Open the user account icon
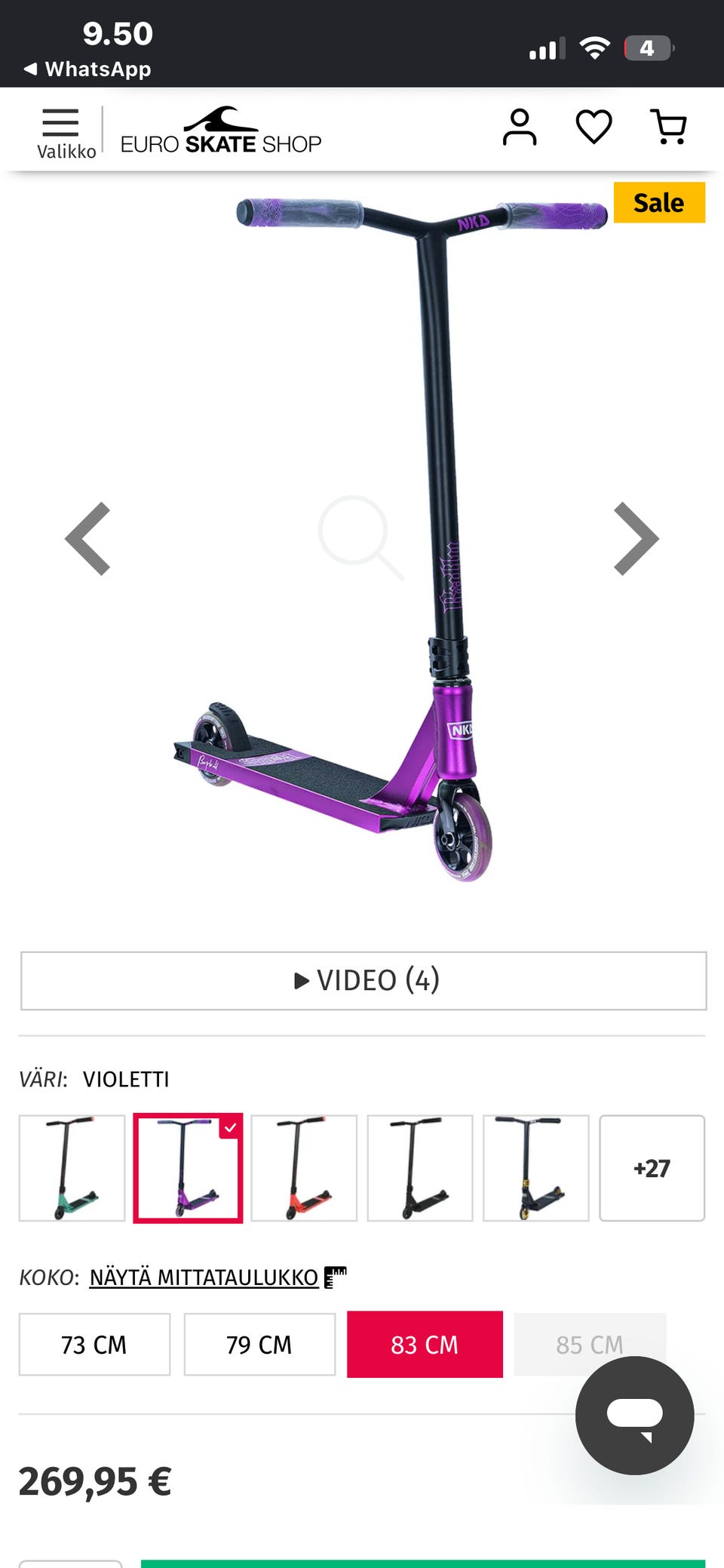724x1568 pixels. pyautogui.click(x=520, y=127)
